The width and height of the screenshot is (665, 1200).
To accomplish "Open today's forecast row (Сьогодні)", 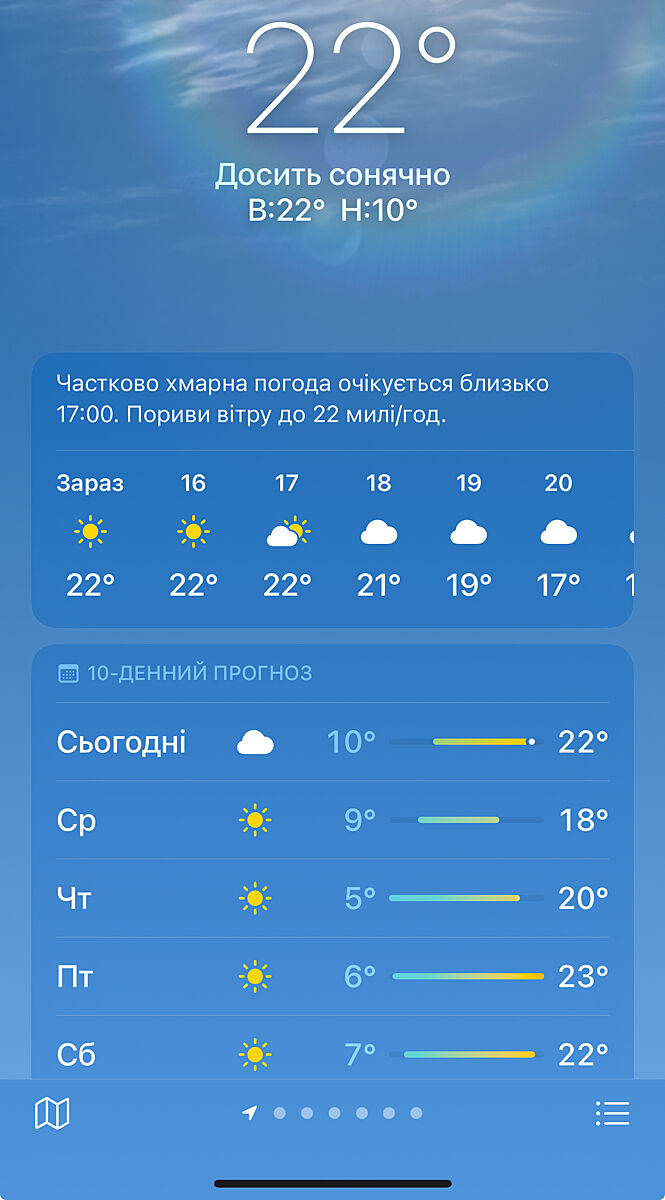I will 332,742.
